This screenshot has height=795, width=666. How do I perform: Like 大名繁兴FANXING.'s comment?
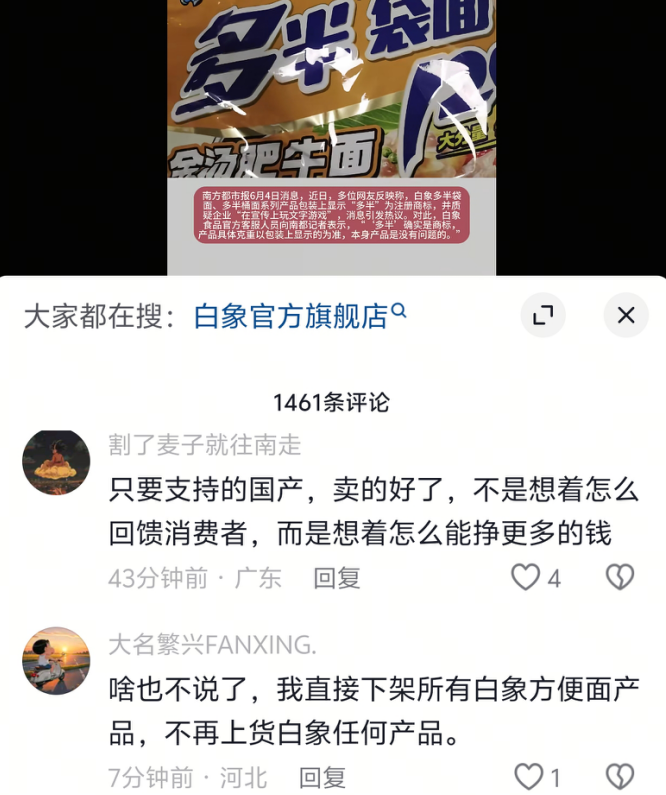pos(528,776)
